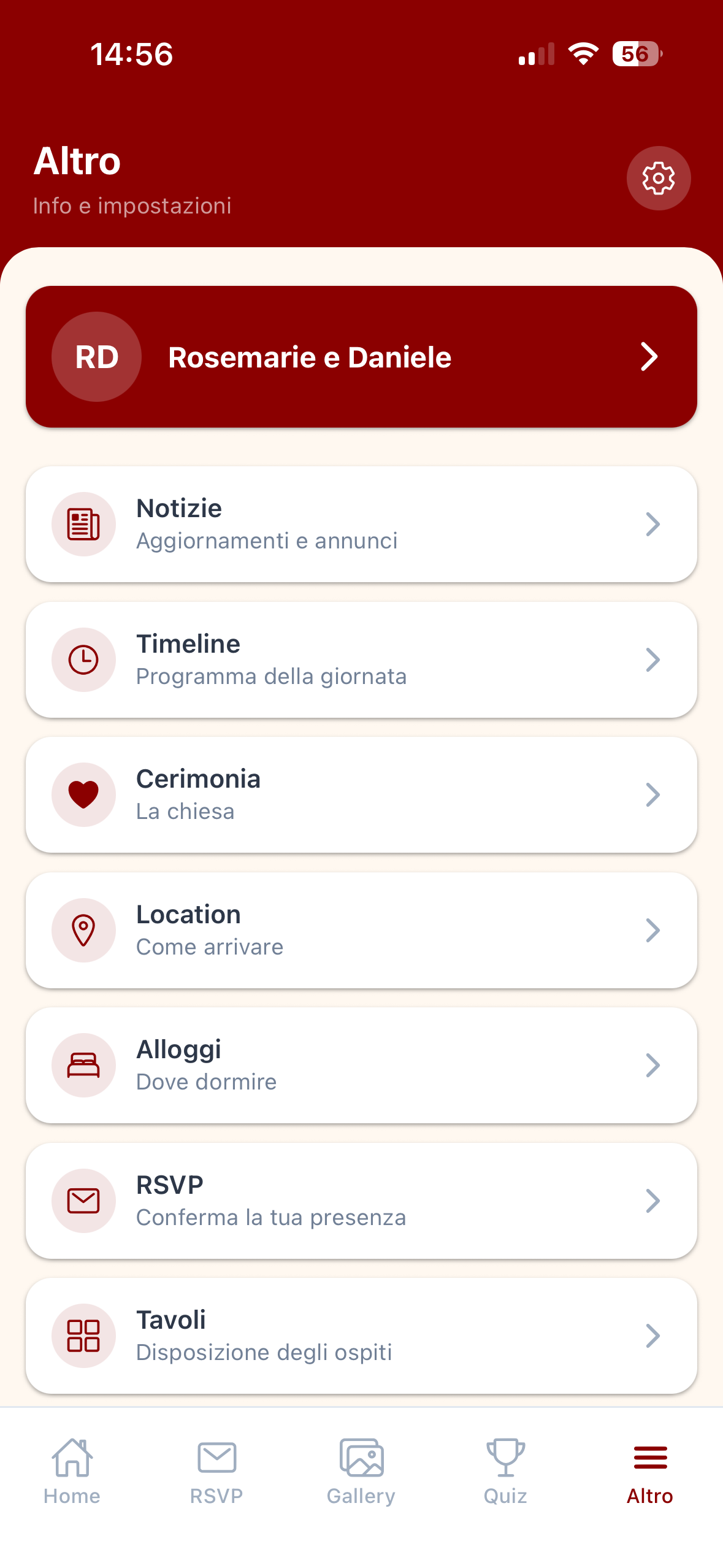Viewport: 723px width, 1568px height.
Task: Tap the grid icon next to Tavoli
Action: click(84, 1336)
